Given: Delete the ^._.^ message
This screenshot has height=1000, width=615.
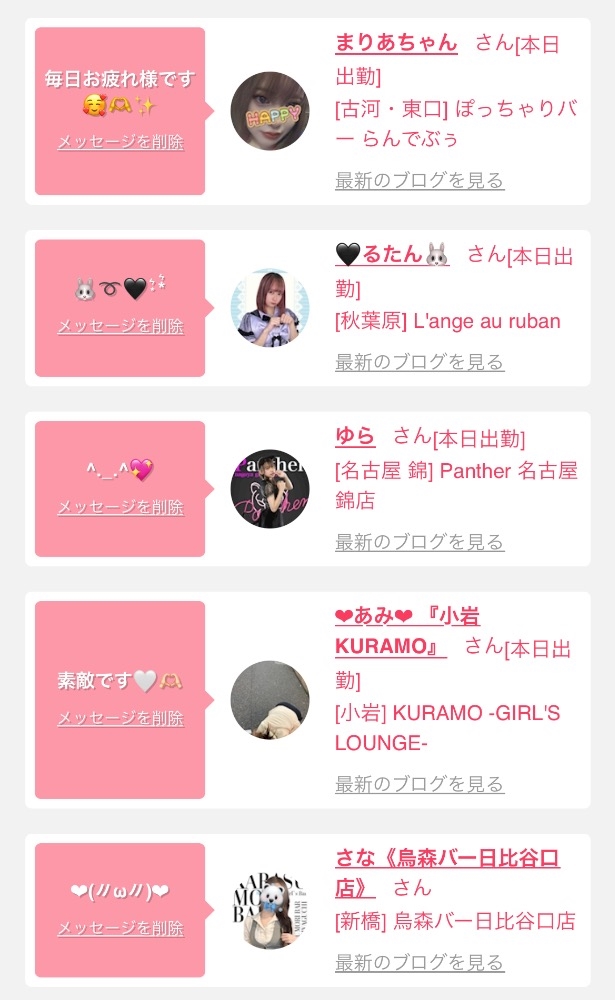Looking at the screenshot, I should (x=121, y=507).
